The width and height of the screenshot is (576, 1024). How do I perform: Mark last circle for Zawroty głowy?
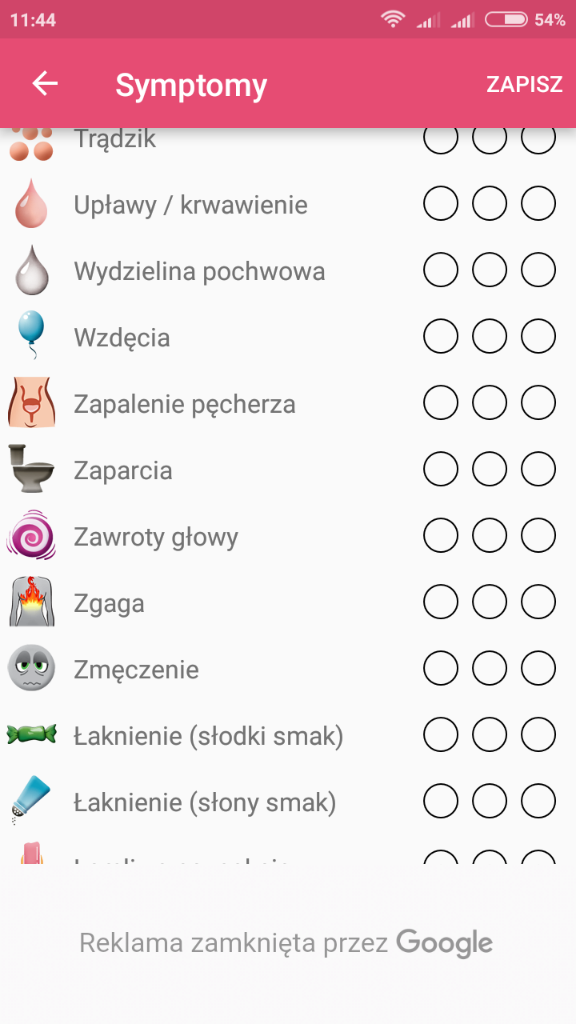pos(538,535)
